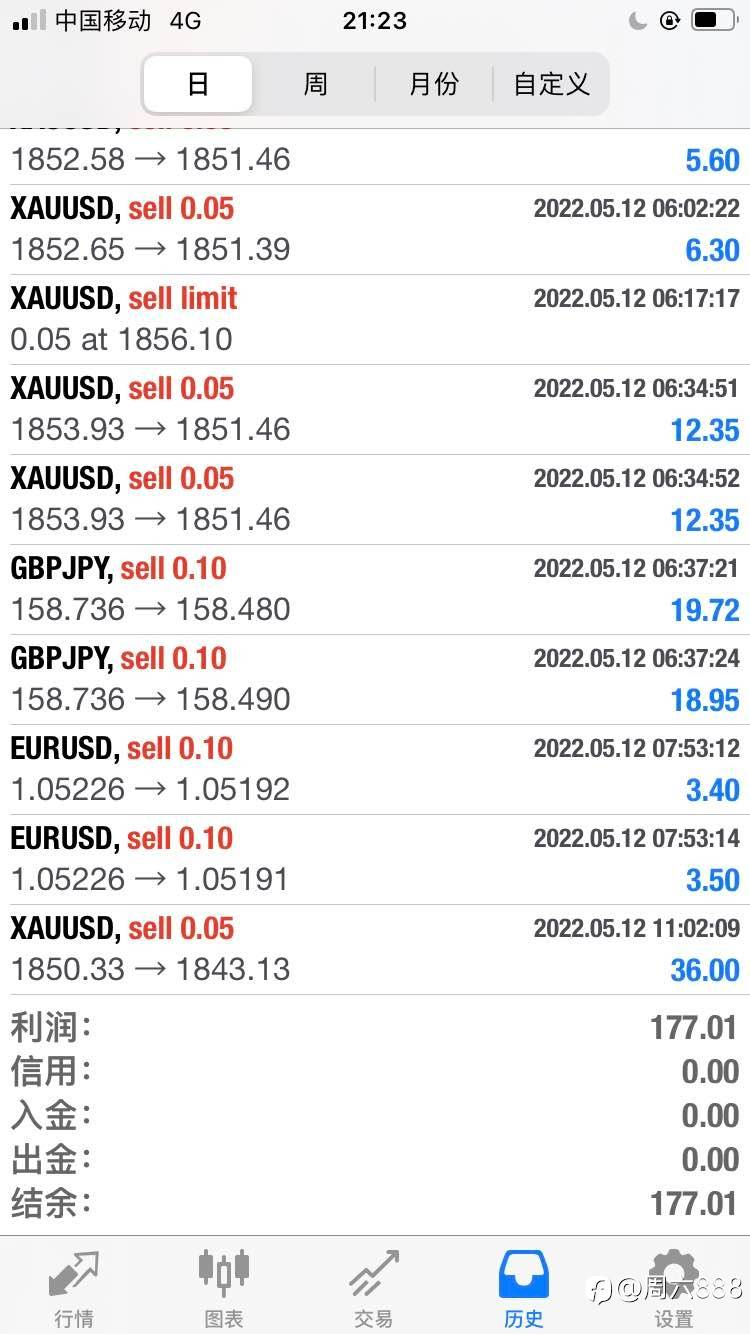Show details of XAUUSD trade at 06:02:22
750x1334 pixels.
(375, 229)
